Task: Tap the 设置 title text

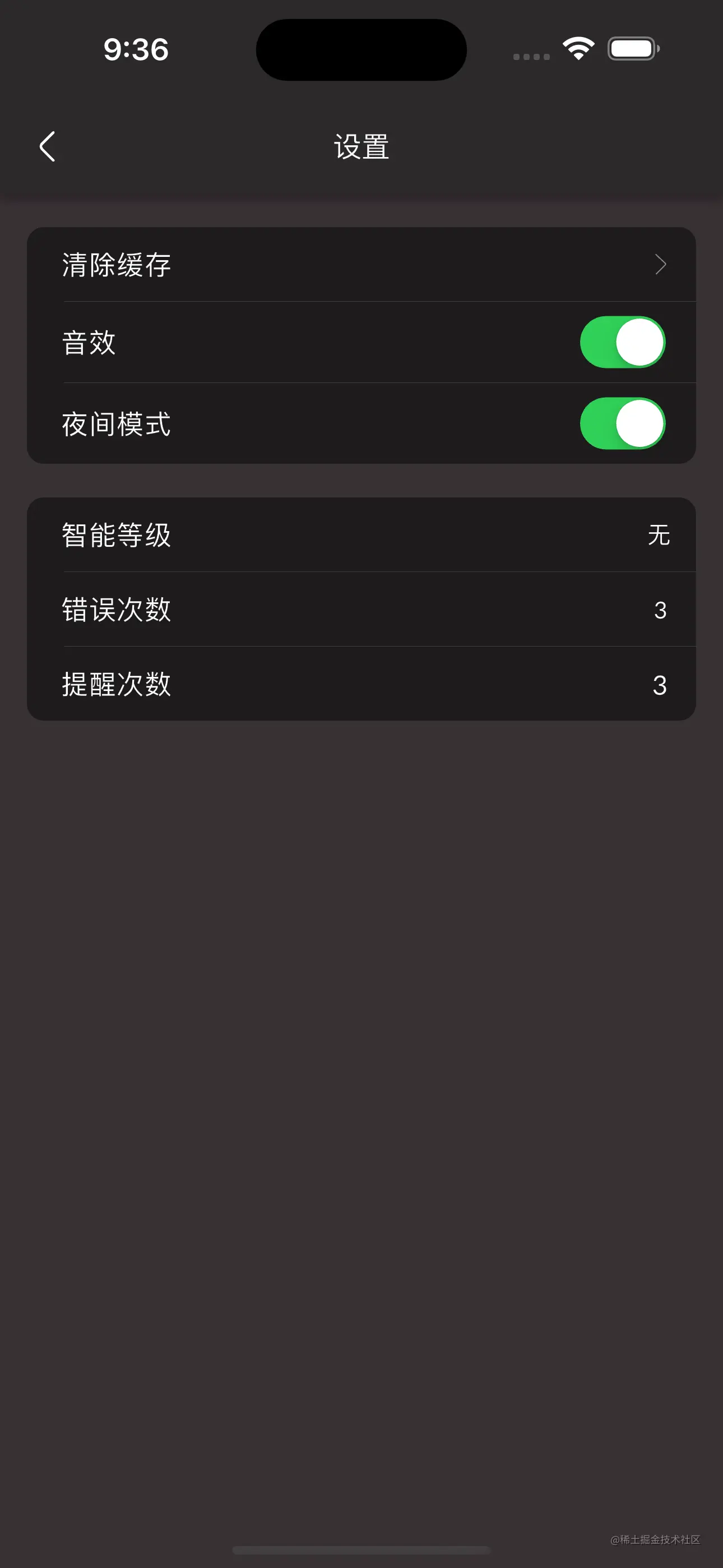Action: click(361, 146)
